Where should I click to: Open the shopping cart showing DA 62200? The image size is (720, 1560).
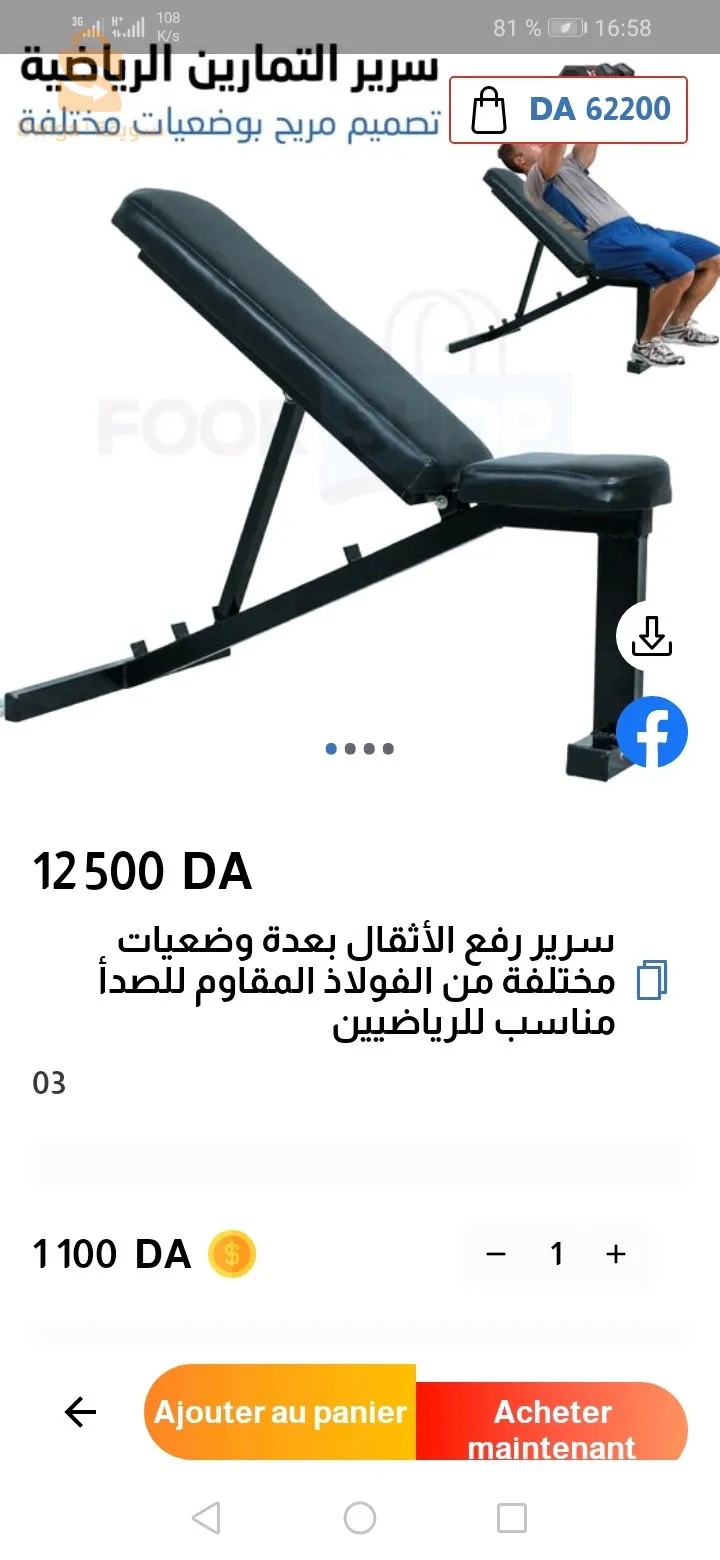point(568,110)
